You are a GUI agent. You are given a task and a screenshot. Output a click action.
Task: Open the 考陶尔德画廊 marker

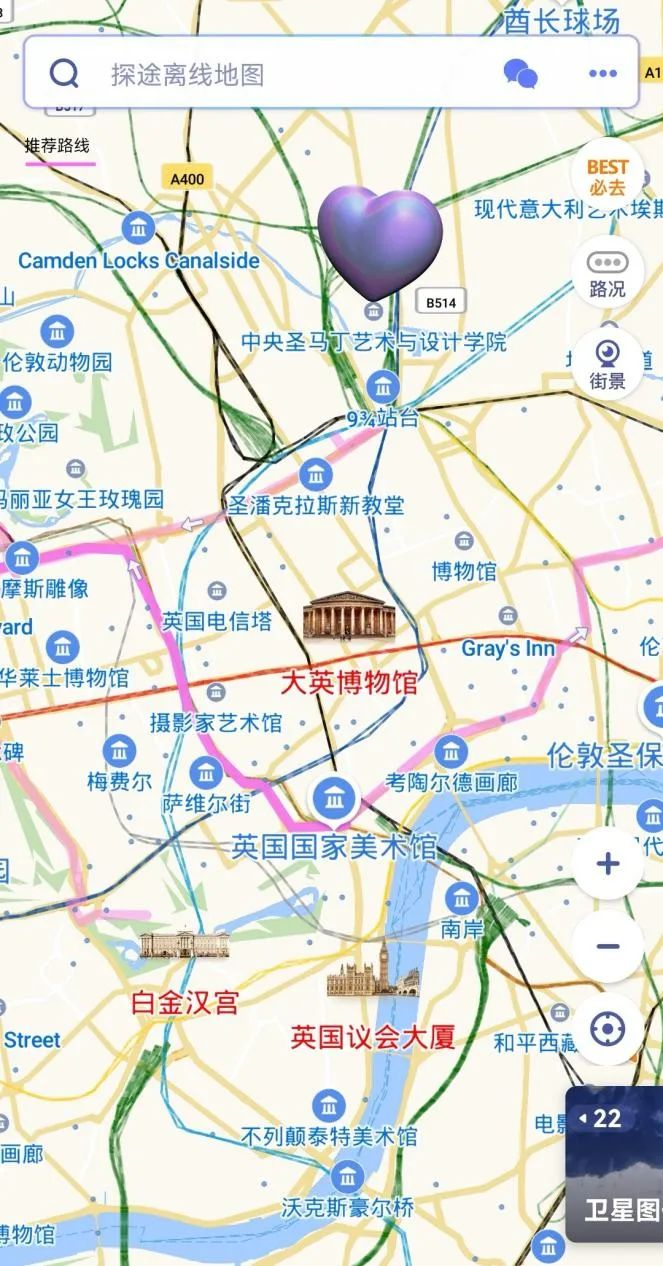point(451,751)
